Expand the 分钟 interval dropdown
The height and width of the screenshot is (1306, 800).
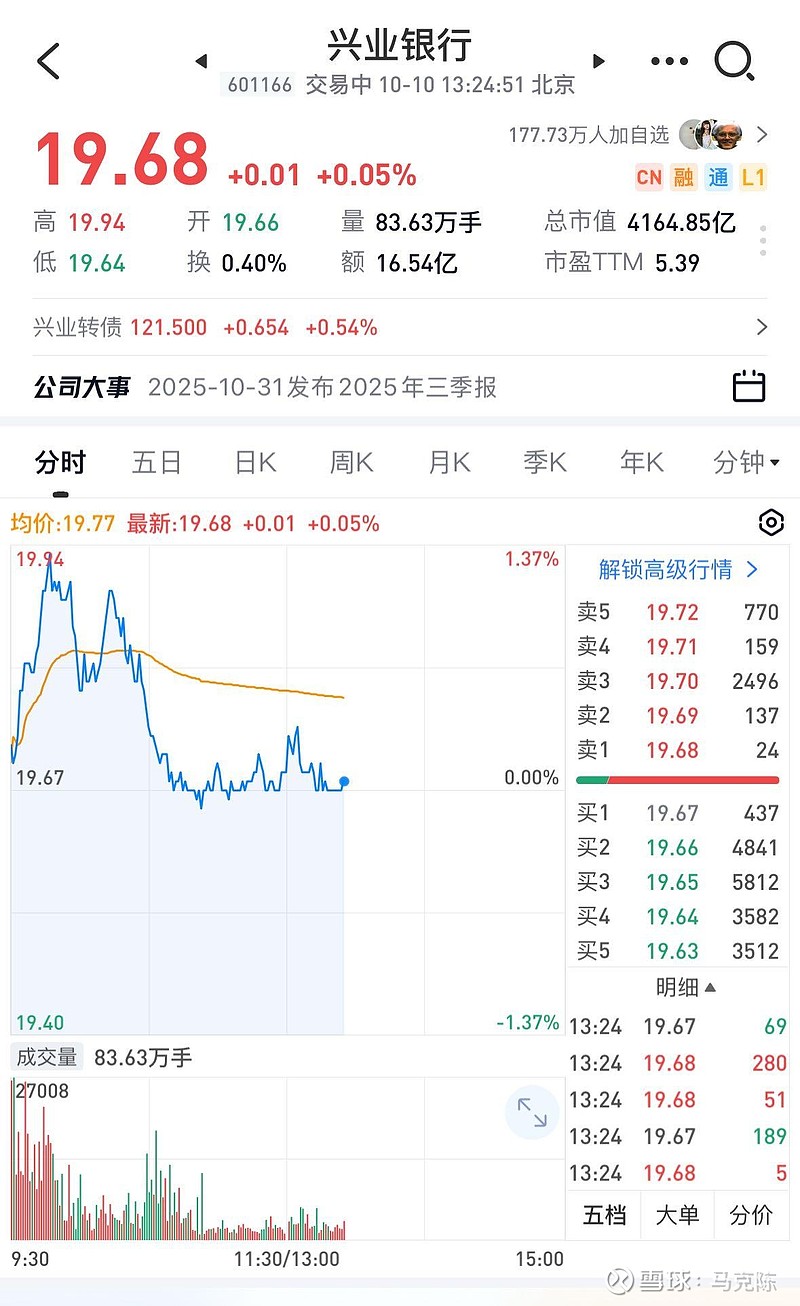click(x=740, y=463)
